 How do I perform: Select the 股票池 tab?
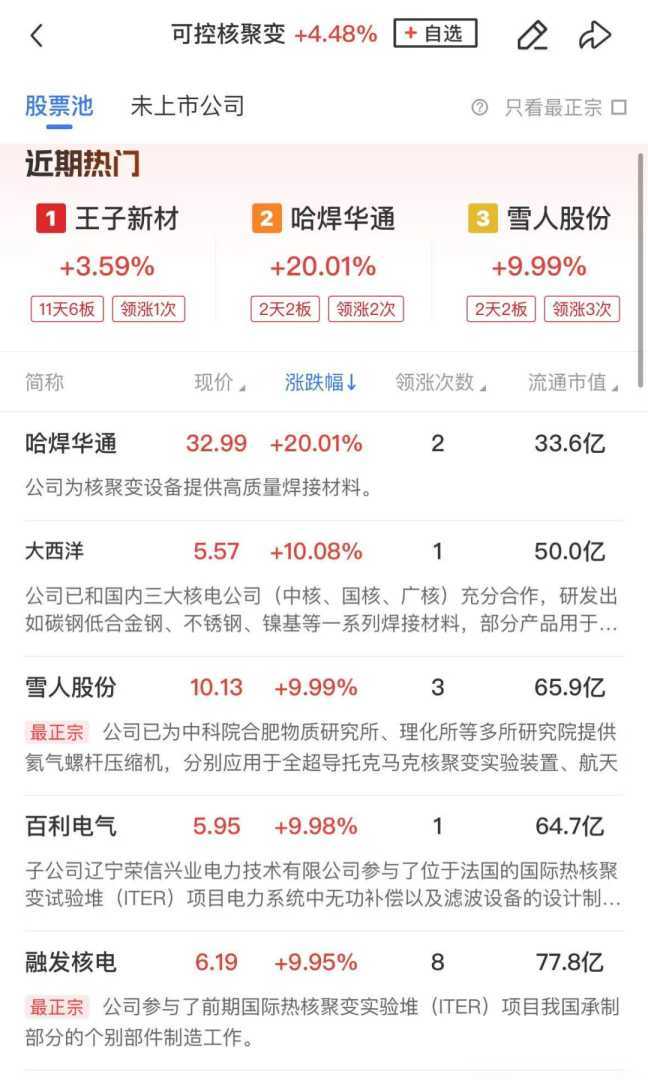click(x=59, y=106)
